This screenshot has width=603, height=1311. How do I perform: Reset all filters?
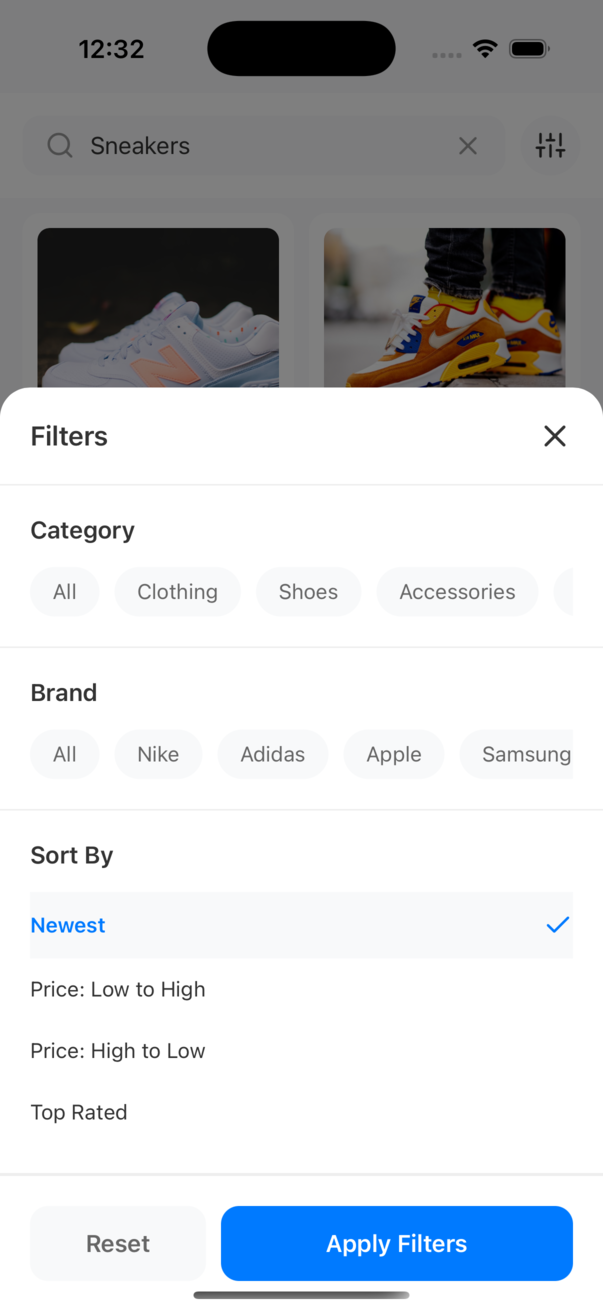118,1243
